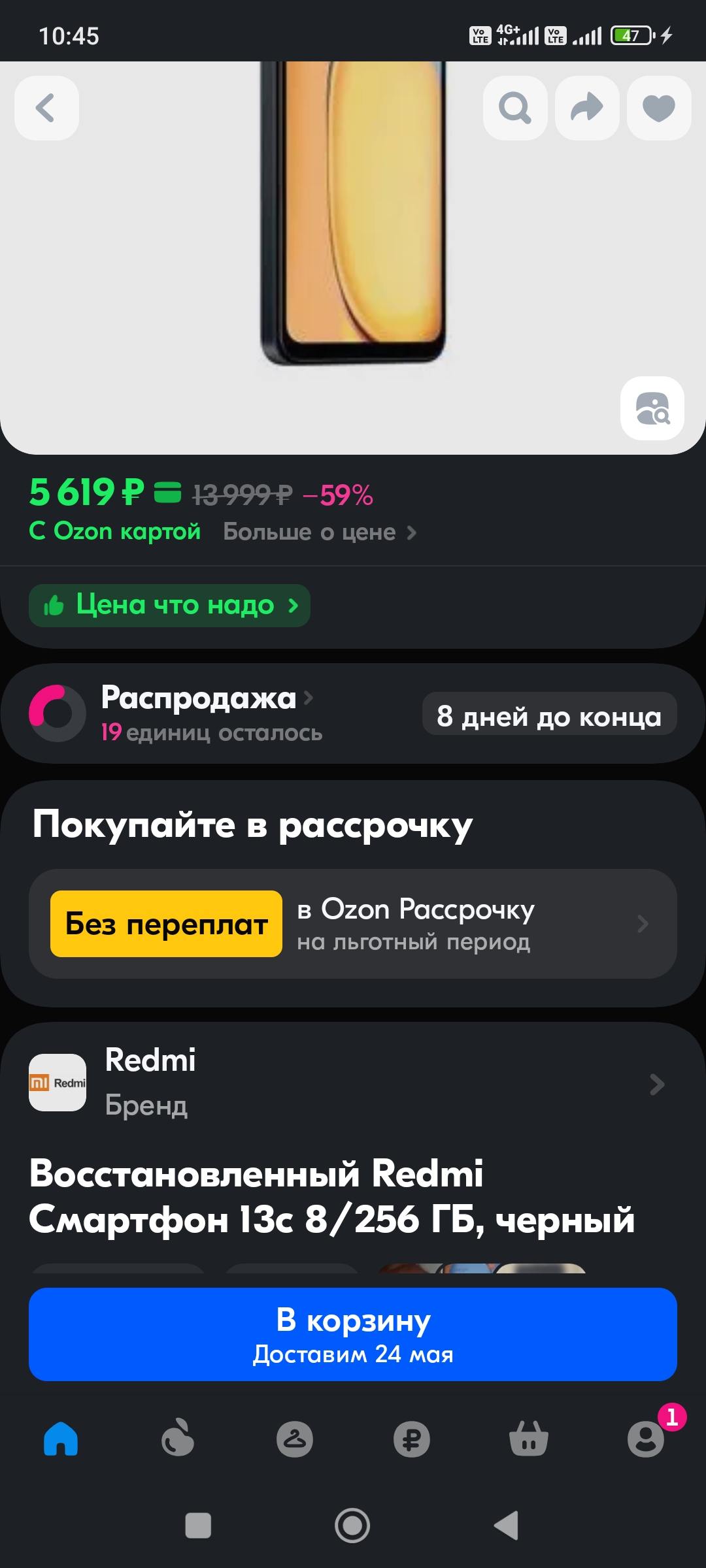Open the Redmi brand page
Image resolution: width=706 pixels, height=1568 pixels.
tap(353, 1083)
